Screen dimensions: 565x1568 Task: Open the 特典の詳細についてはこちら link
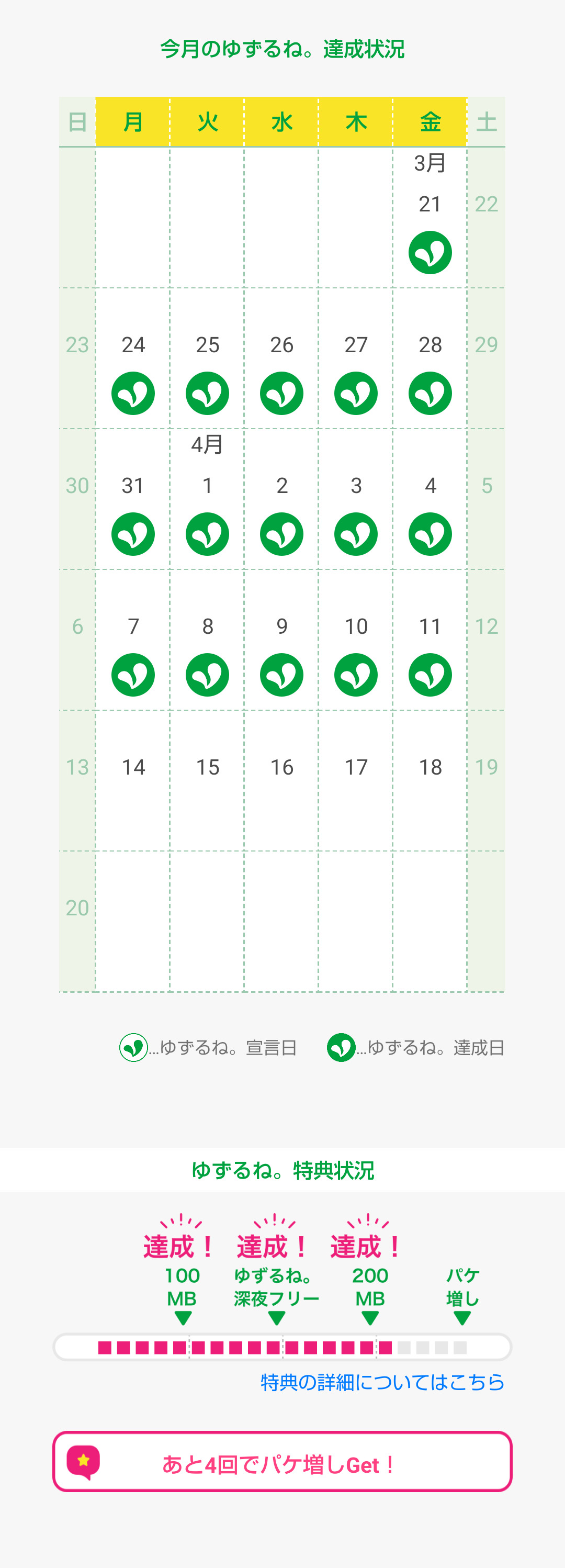(x=382, y=1382)
